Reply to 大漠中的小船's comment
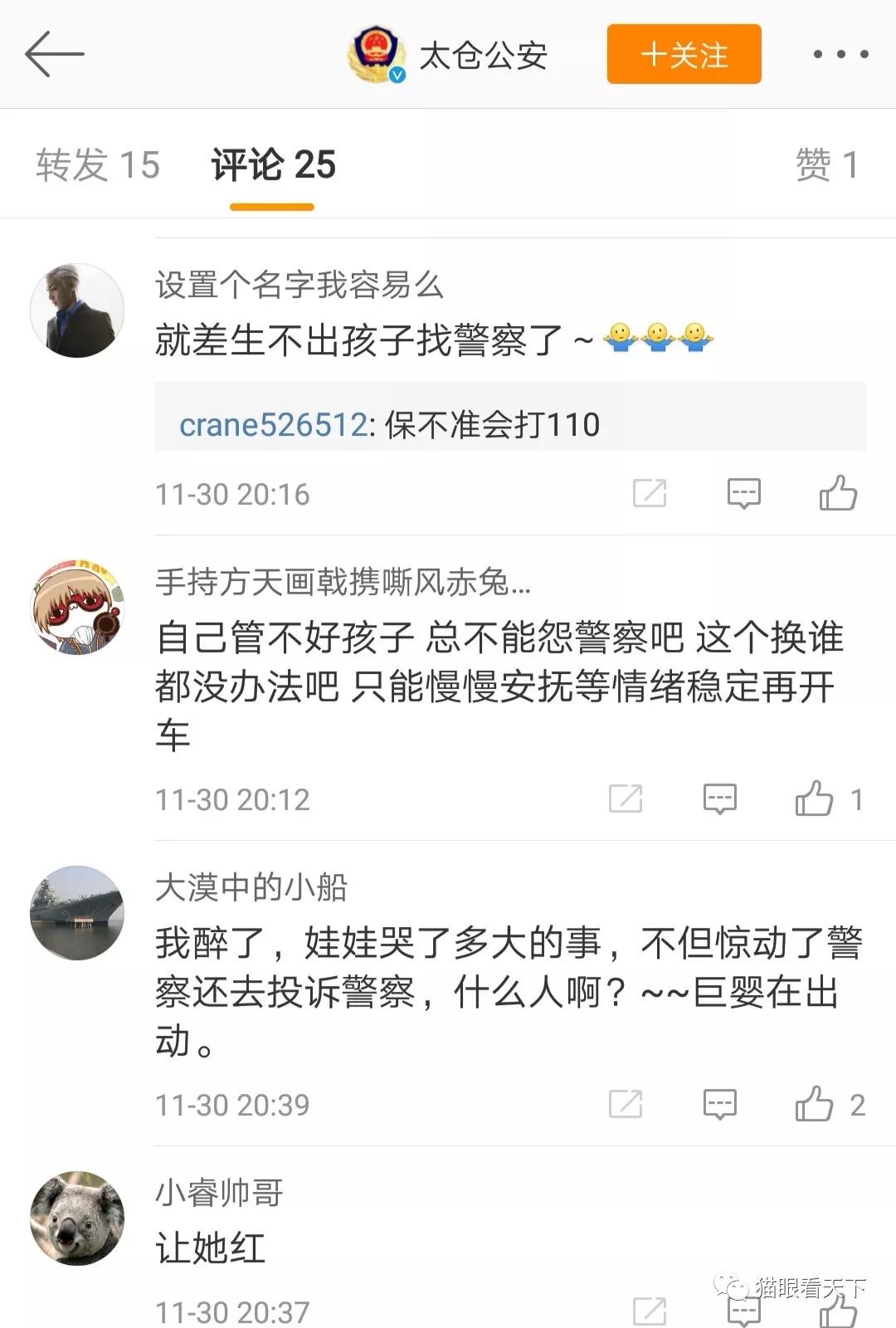This screenshot has height=1328, width=896. [719, 1105]
